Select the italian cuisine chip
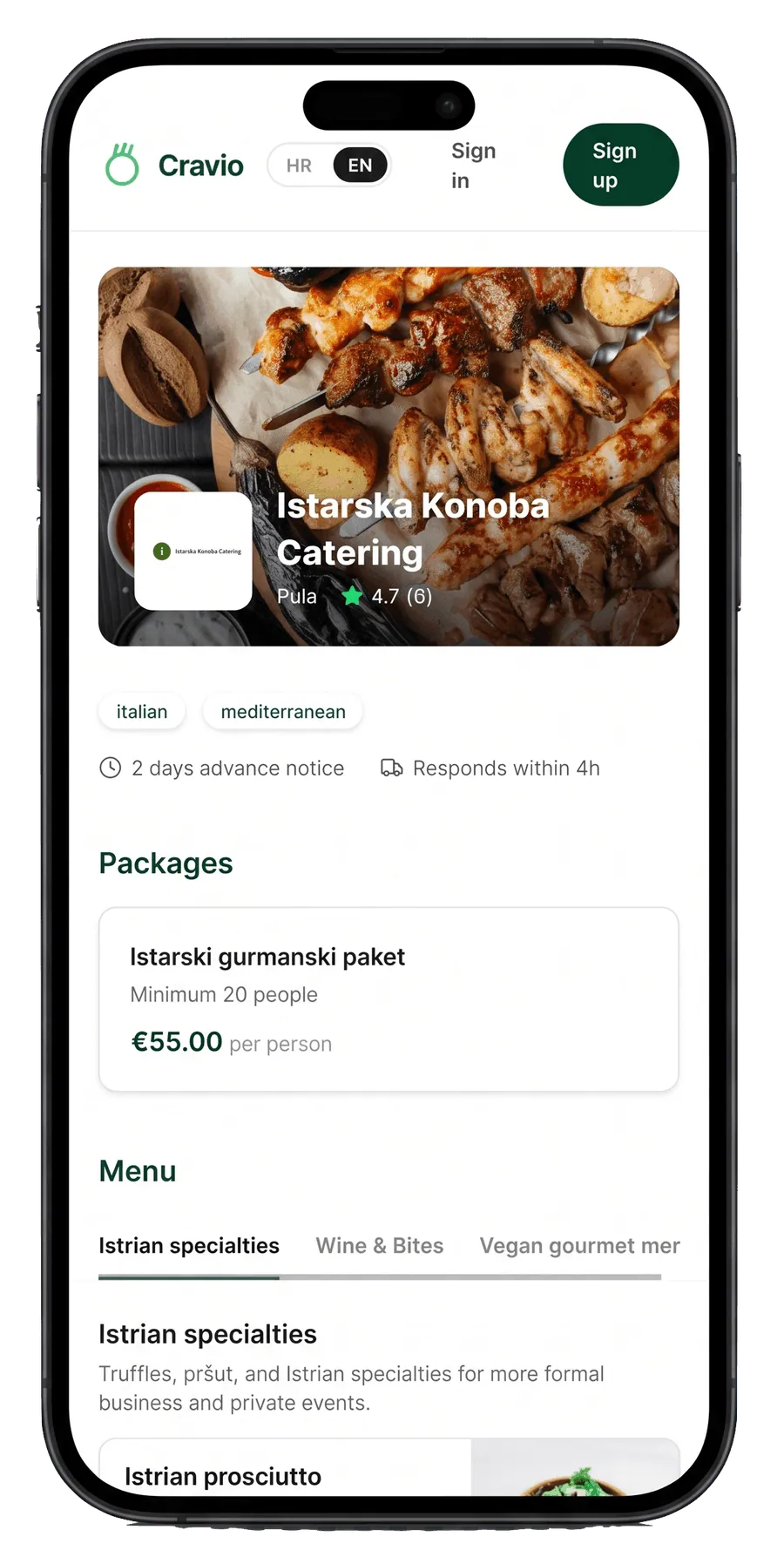 coord(142,712)
